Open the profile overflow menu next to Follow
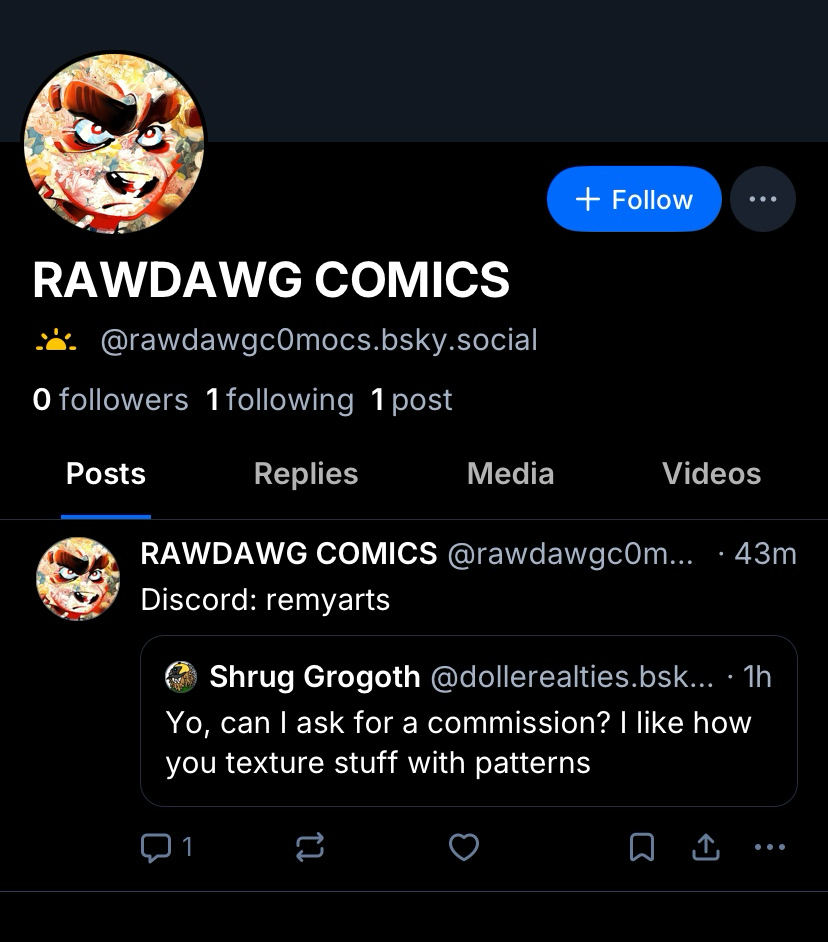Viewport: 828px width, 942px height. click(x=763, y=199)
